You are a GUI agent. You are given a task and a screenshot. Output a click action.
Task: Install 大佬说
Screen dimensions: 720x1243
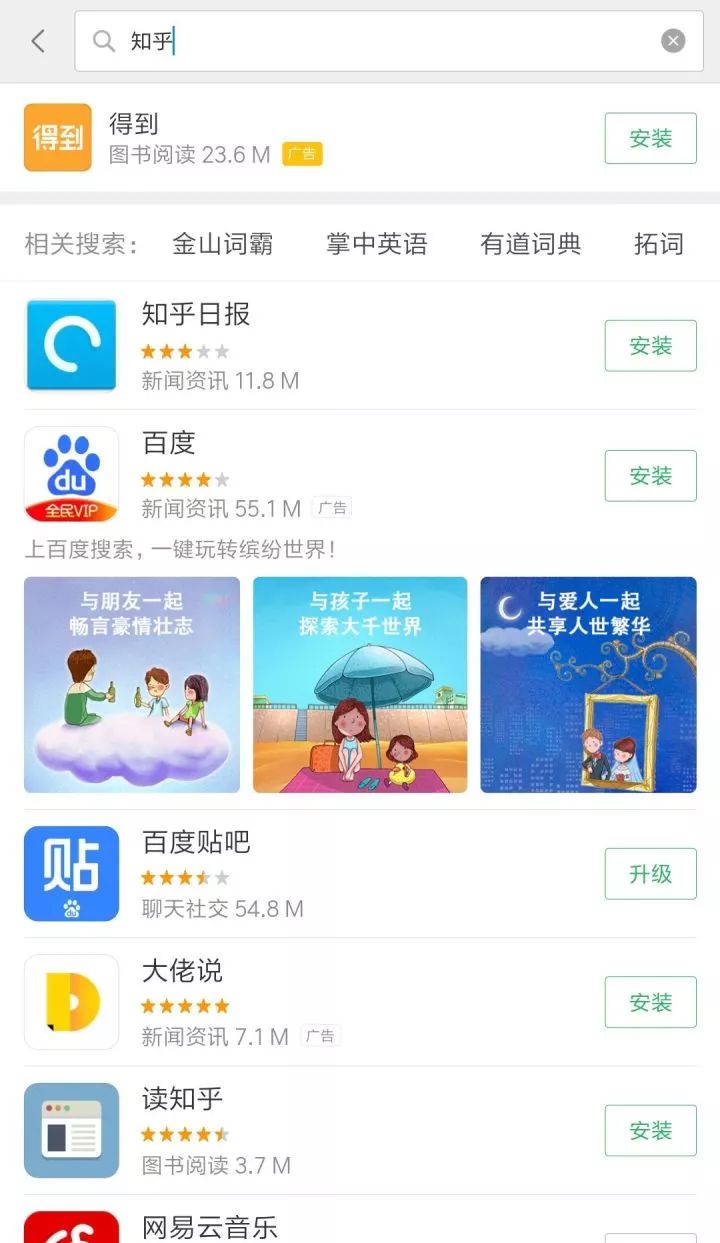tap(650, 1002)
